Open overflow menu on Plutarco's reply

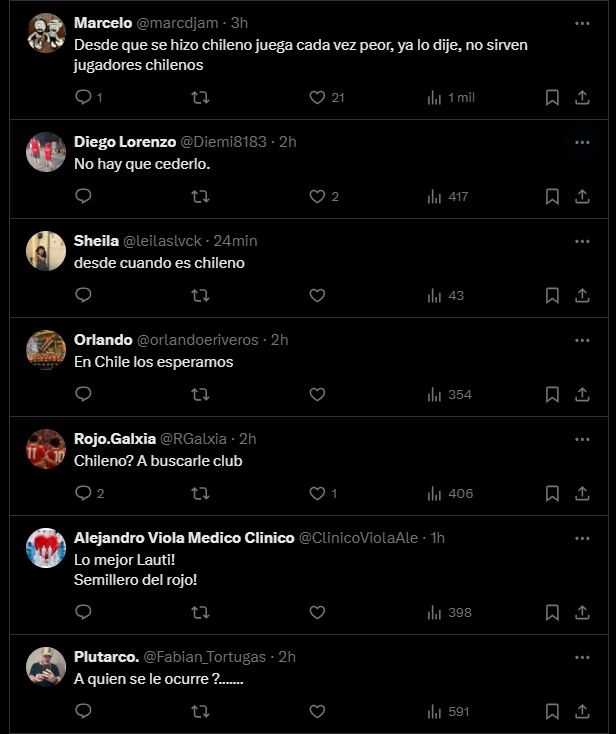582,657
